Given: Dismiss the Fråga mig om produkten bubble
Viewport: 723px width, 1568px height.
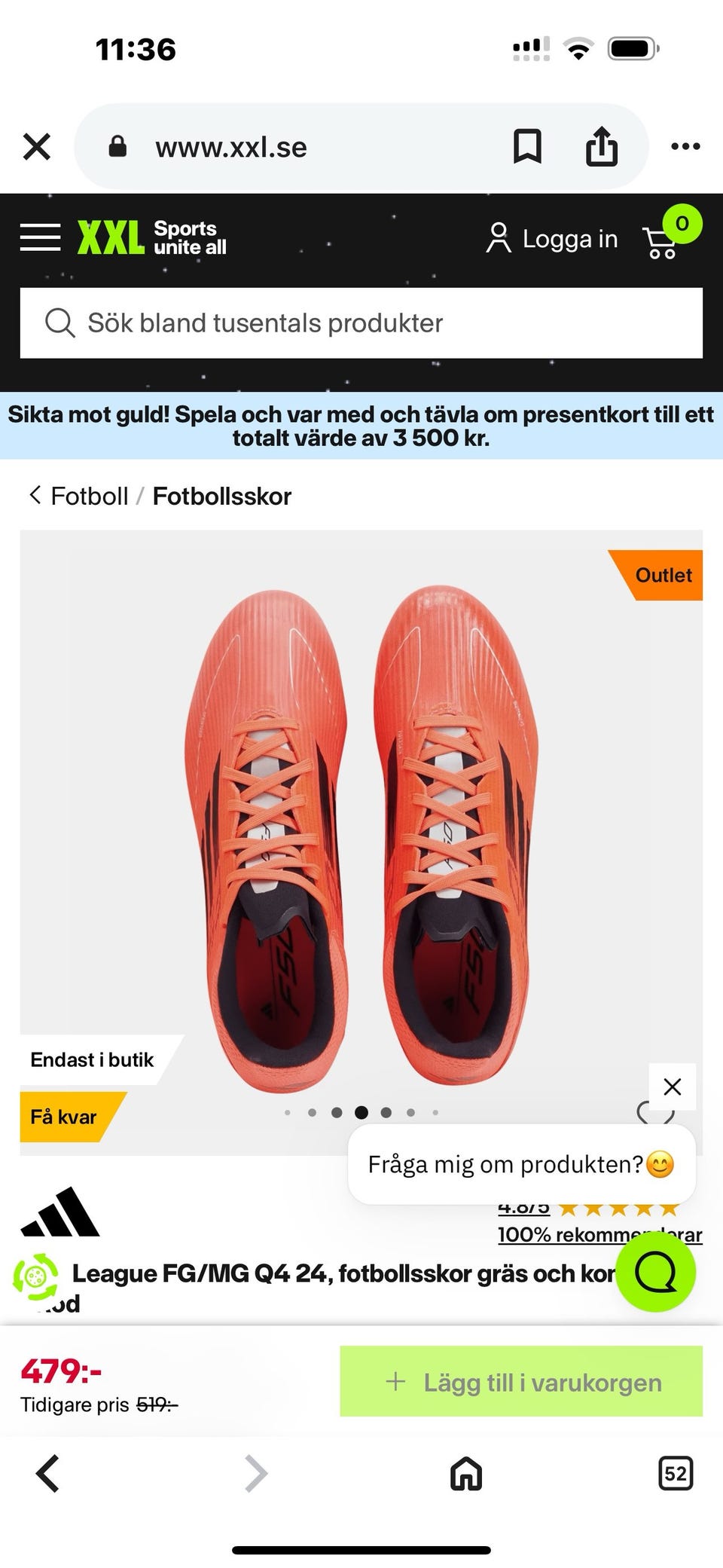Looking at the screenshot, I should pyautogui.click(x=673, y=1087).
